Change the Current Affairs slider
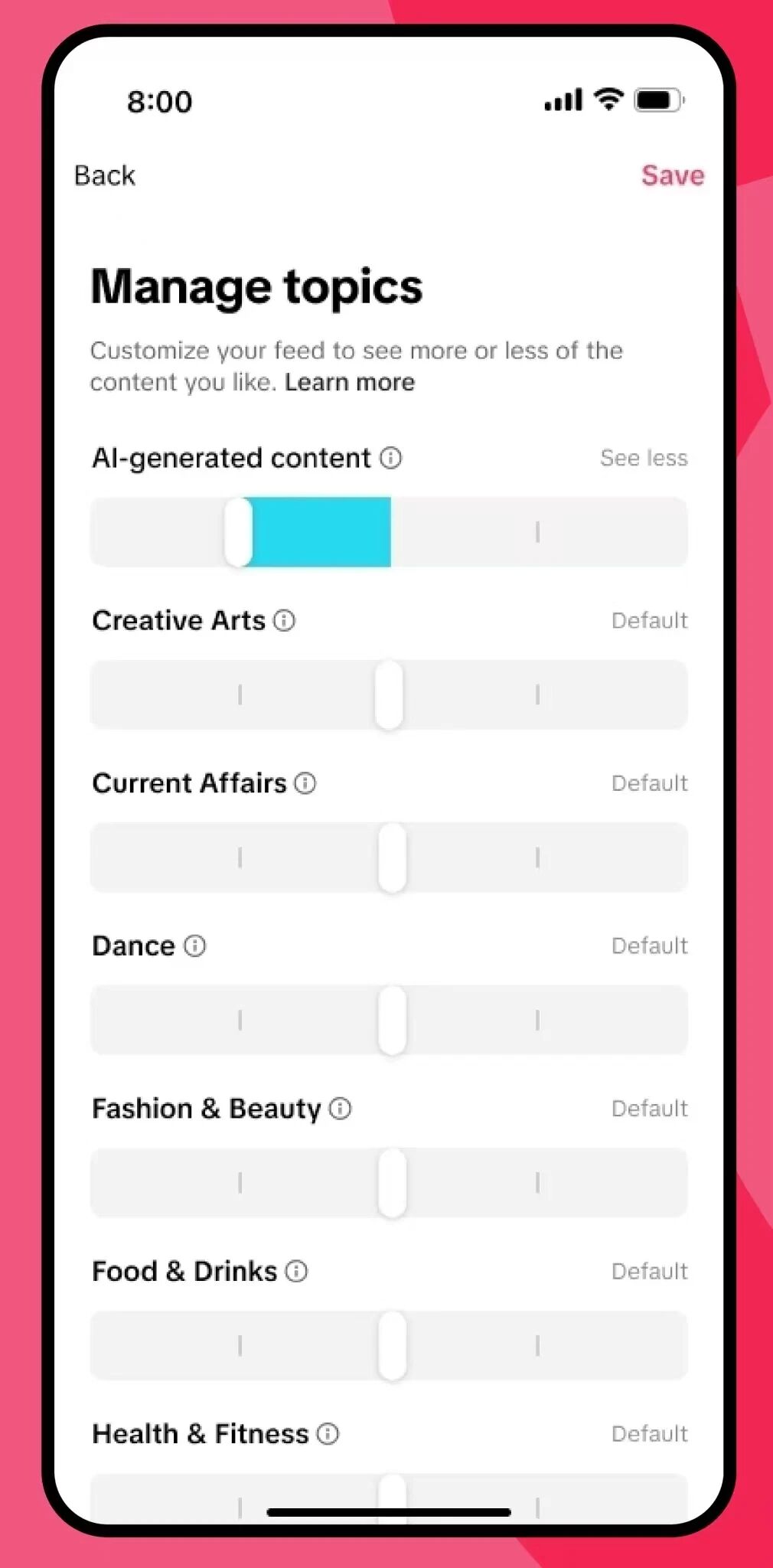 (x=392, y=857)
